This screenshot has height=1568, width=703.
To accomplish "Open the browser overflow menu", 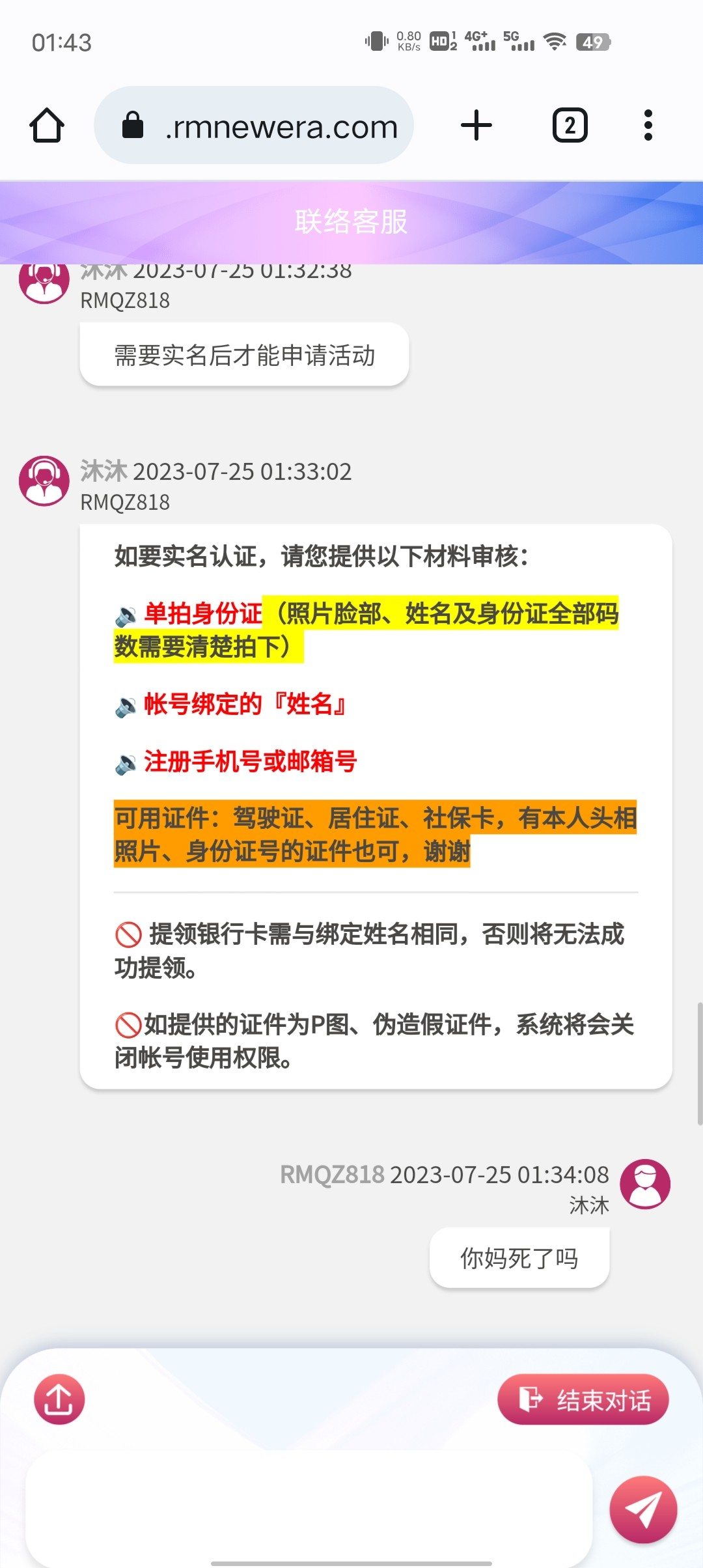I will [x=648, y=125].
